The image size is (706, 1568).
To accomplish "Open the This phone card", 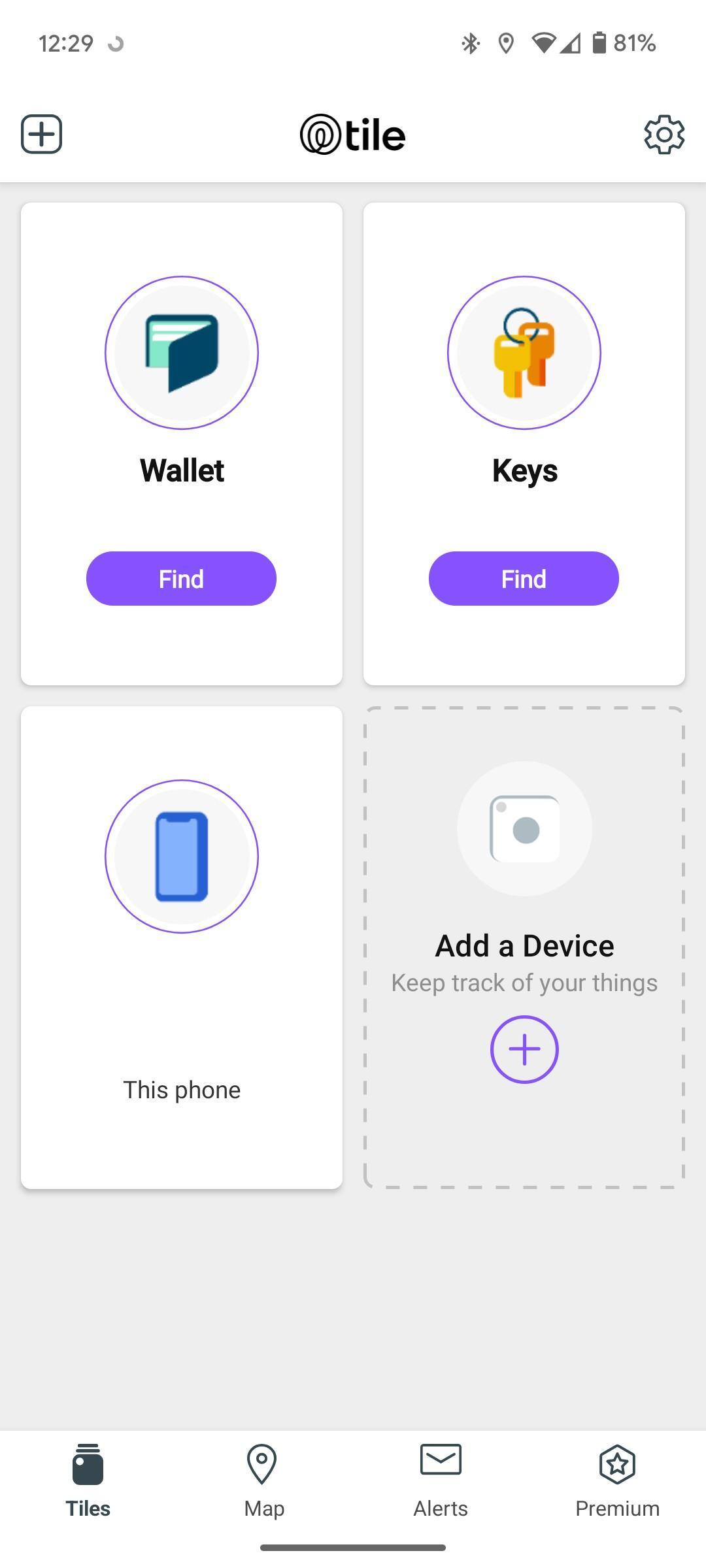I will coord(182,947).
